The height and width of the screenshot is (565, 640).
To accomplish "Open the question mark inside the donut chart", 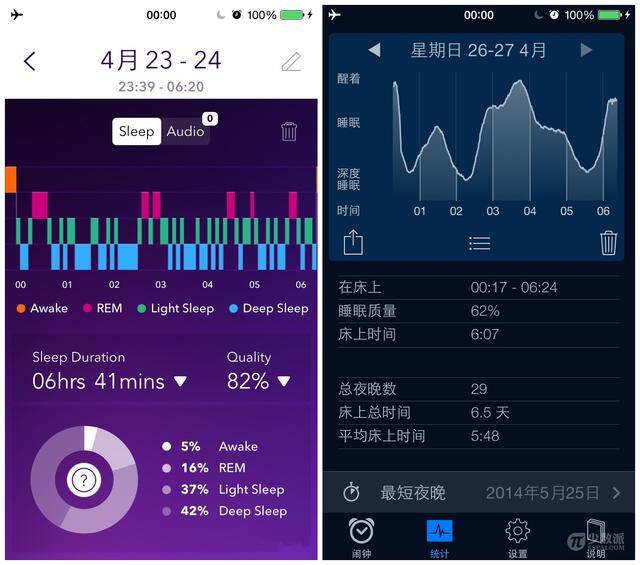I will pyautogui.click(x=84, y=480).
